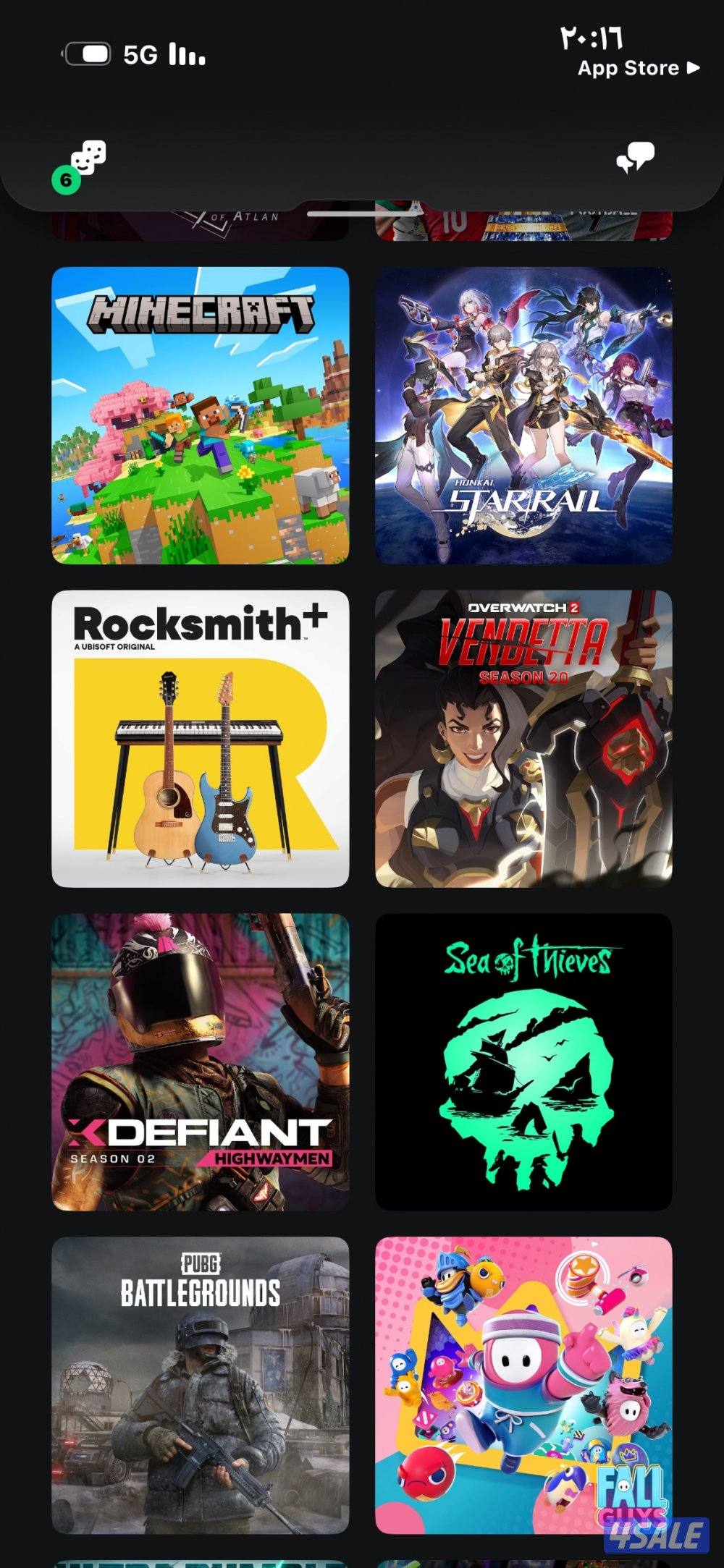The image size is (724, 1568).
Task: Choose Overwatch 2 Vendetta Season 20
Action: [523, 739]
